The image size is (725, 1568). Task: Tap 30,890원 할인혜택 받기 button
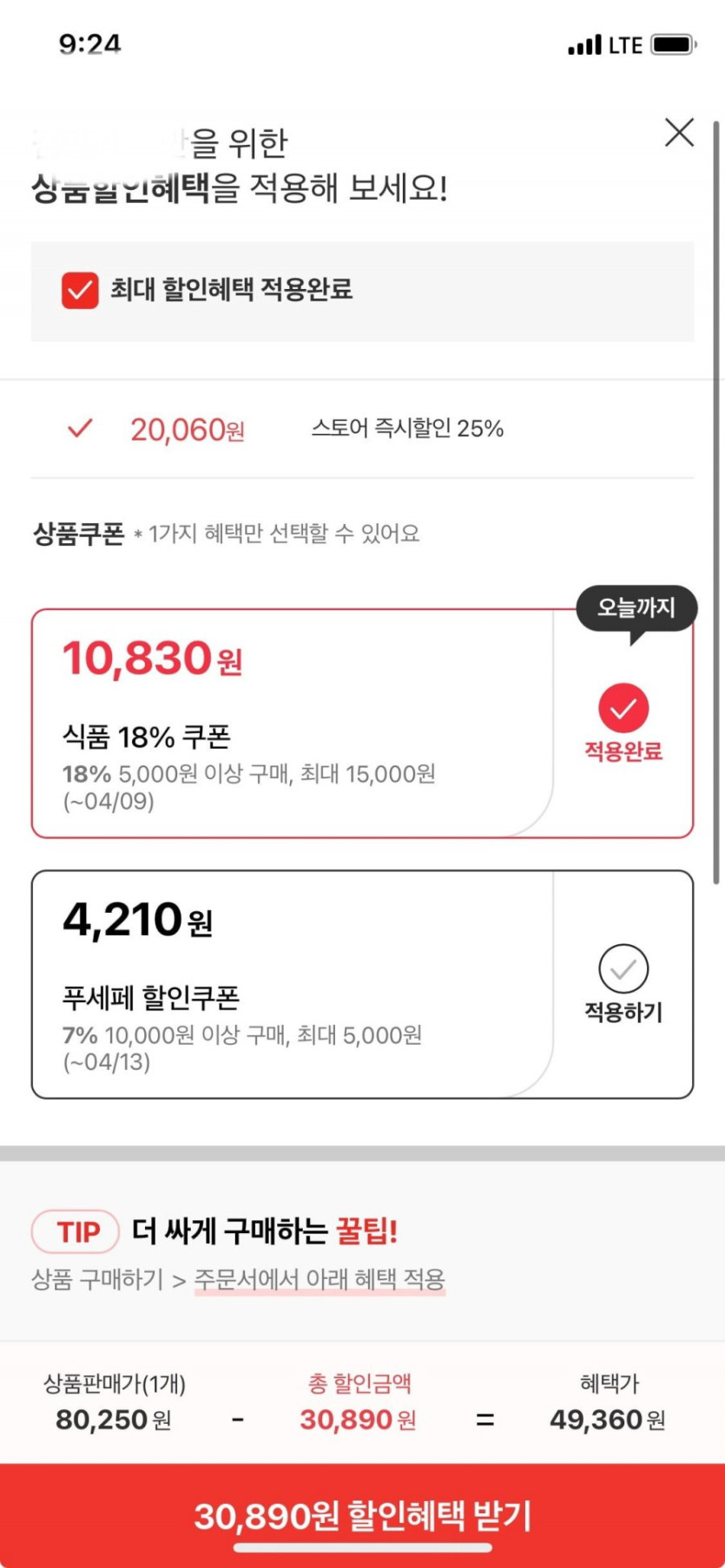pos(362,1514)
